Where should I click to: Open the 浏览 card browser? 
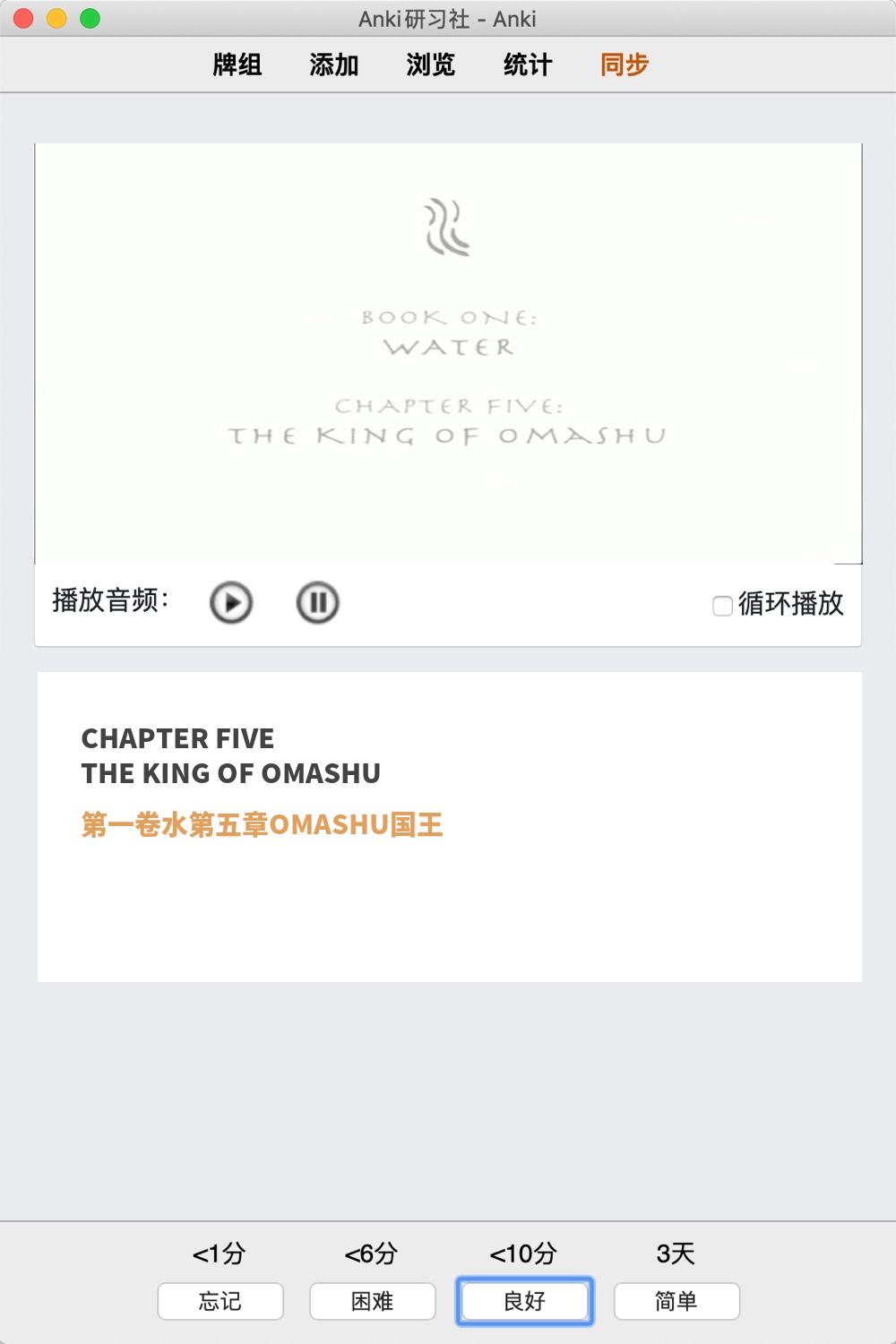[x=431, y=65]
